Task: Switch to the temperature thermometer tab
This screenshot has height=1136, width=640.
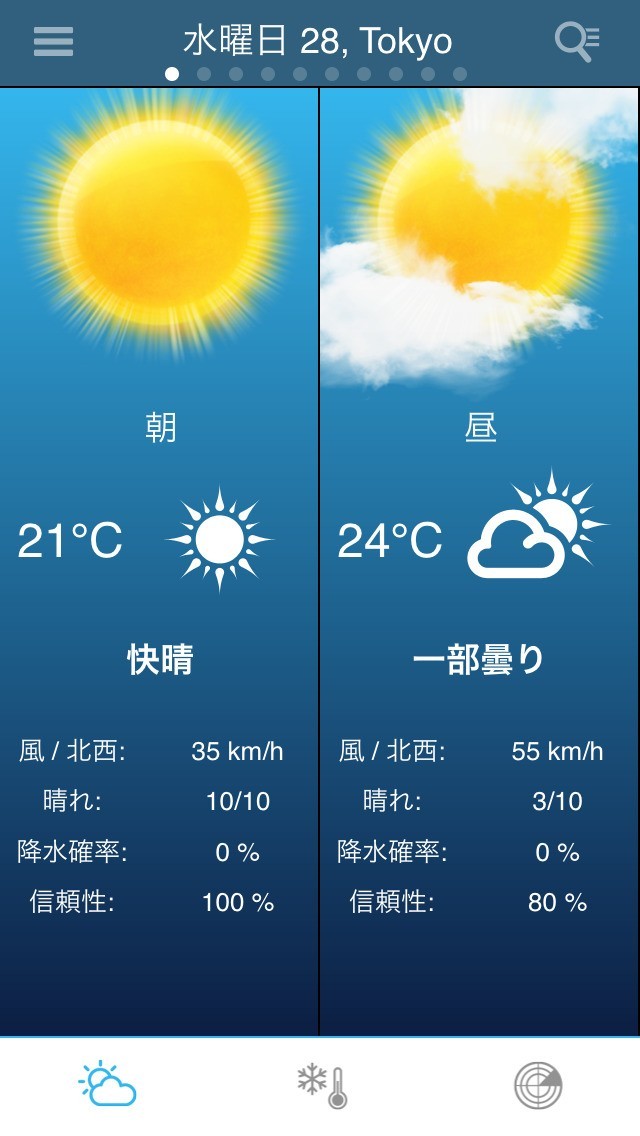Action: 322,1086
